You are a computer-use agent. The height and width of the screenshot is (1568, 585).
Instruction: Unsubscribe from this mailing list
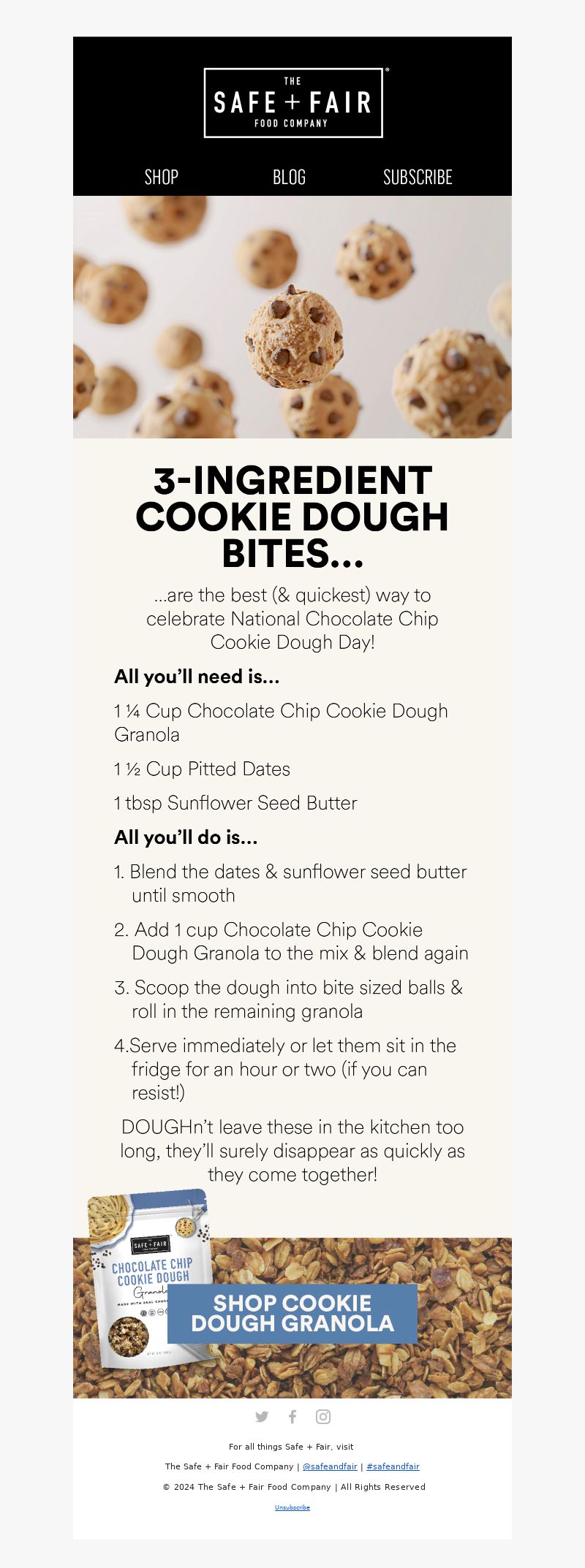292,1507
